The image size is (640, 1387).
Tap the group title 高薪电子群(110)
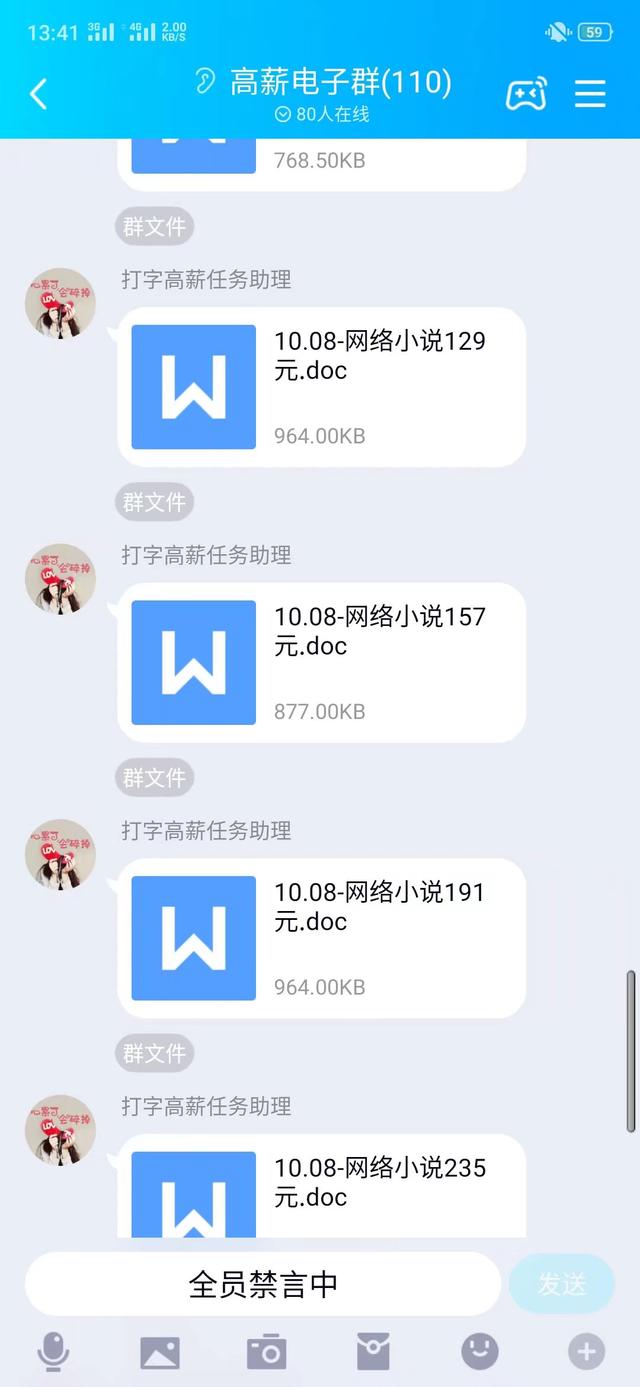340,81
